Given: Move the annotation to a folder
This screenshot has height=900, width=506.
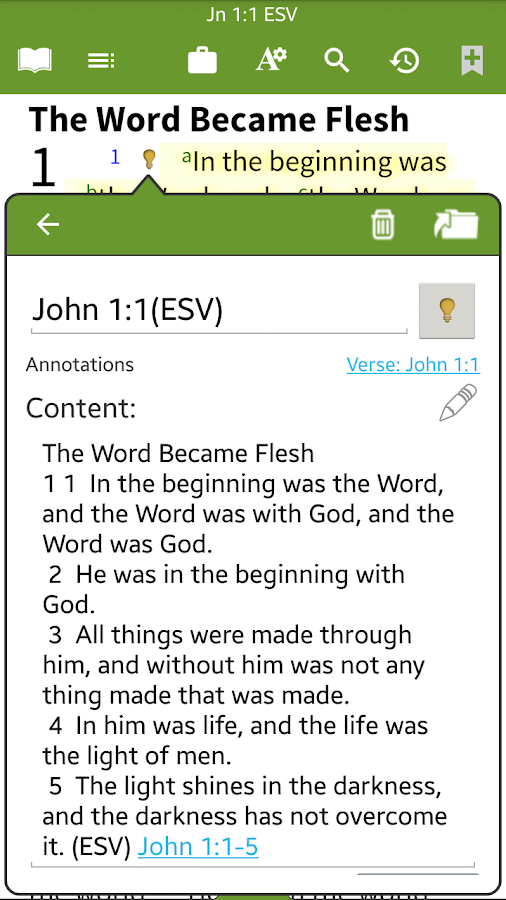Looking at the screenshot, I should pyautogui.click(x=456, y=224).
